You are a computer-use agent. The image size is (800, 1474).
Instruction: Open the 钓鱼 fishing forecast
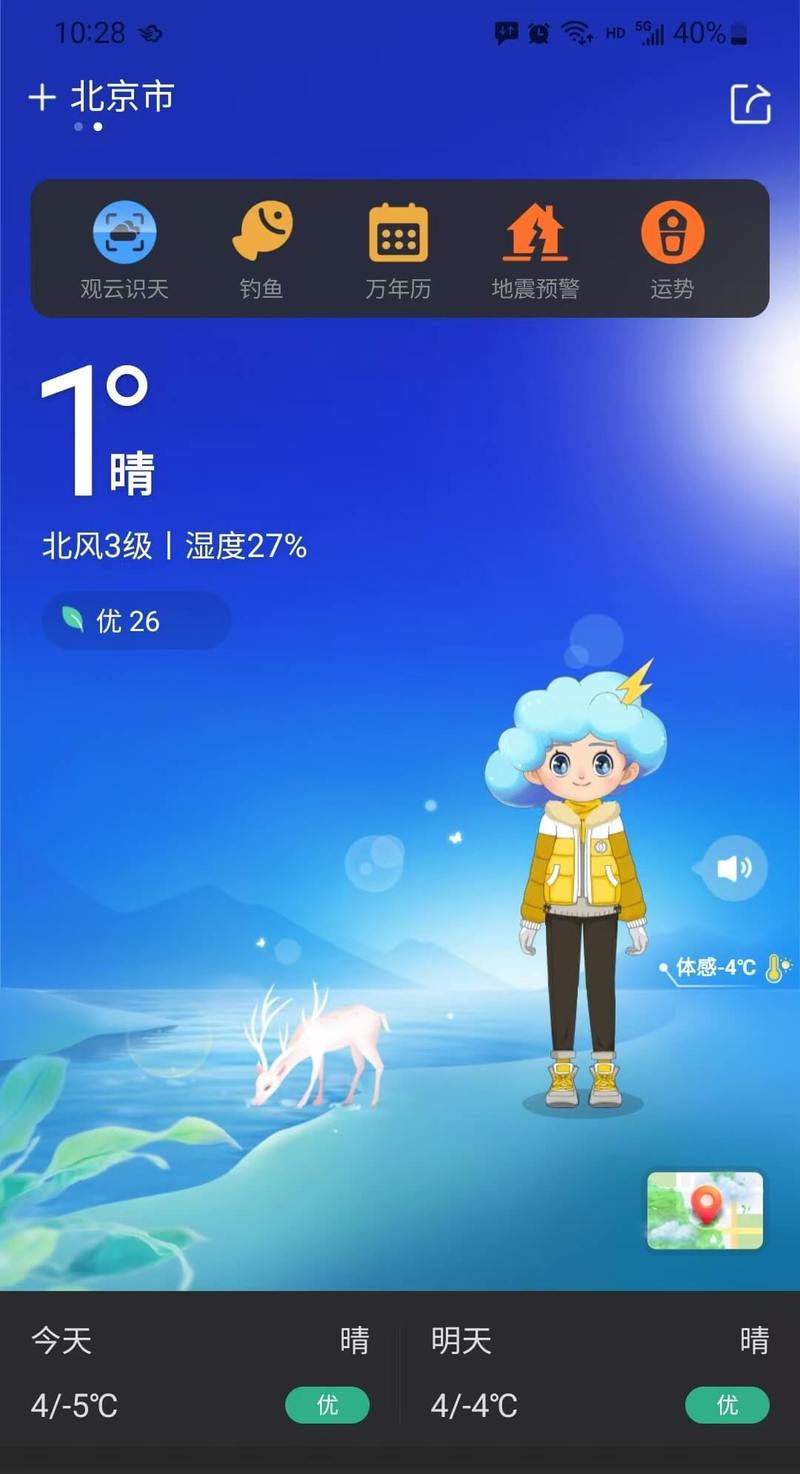[x=262, y=249]
